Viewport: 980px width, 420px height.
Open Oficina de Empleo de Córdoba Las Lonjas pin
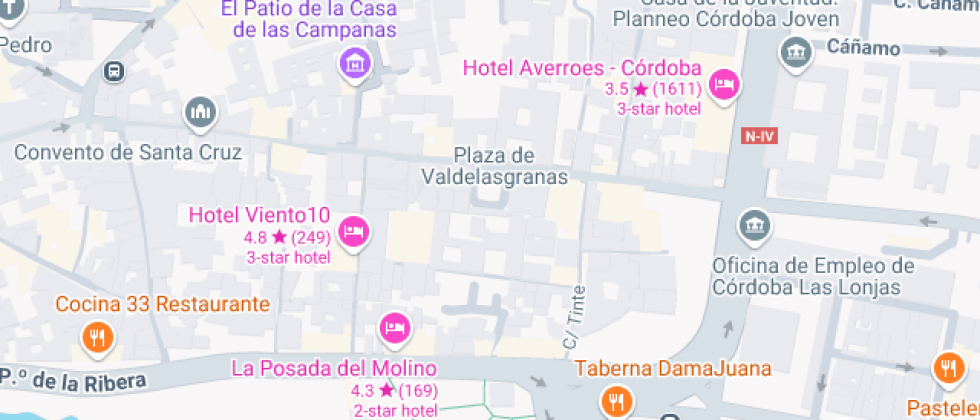click(x=755, y=227)
